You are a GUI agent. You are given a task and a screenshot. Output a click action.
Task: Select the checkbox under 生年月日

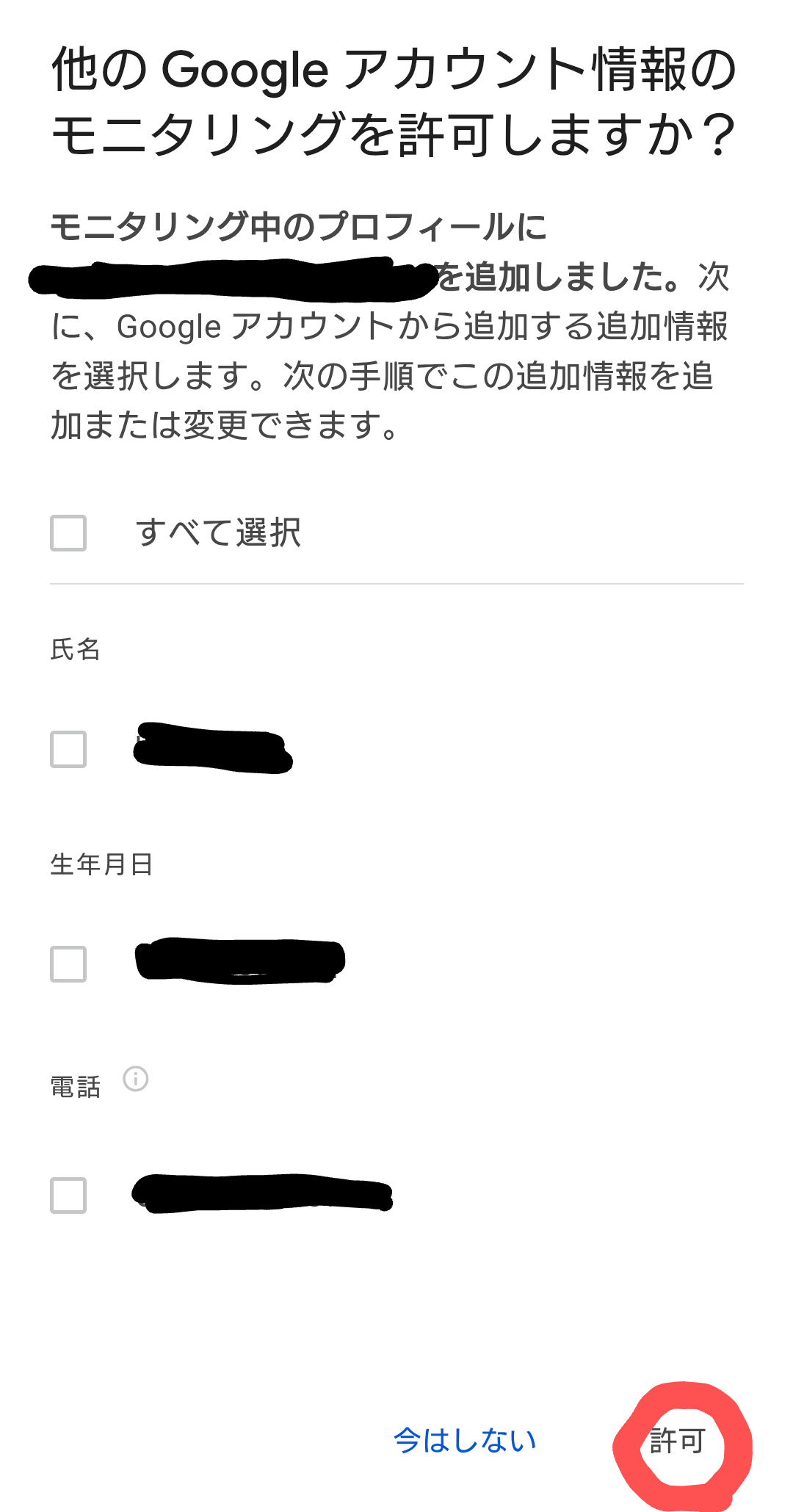tap(68, 964)
